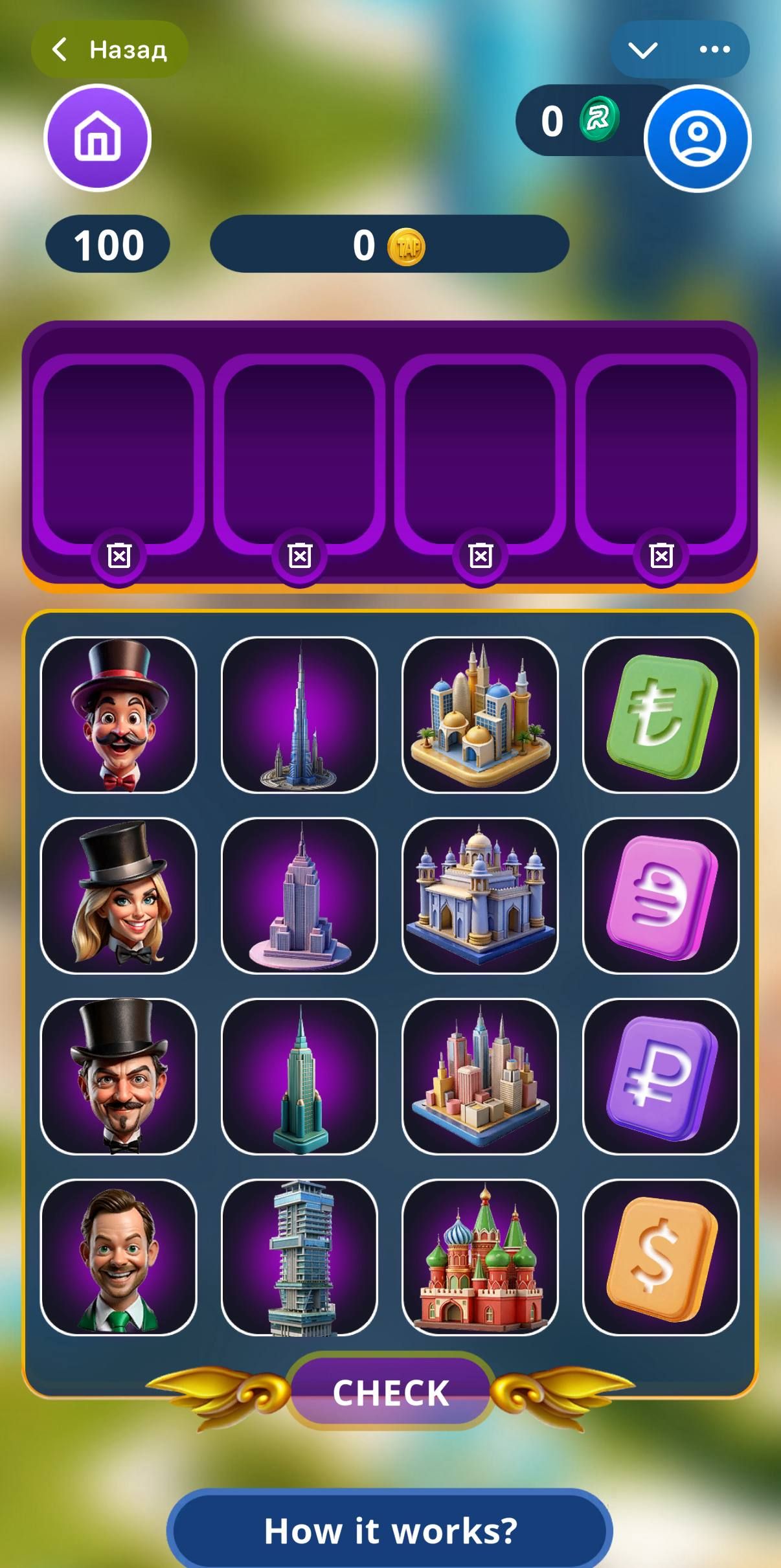The height and width of the screenshot is (1568, 781).
Task: Clear the first slot with its trash icon
Action: pos(118,554)
